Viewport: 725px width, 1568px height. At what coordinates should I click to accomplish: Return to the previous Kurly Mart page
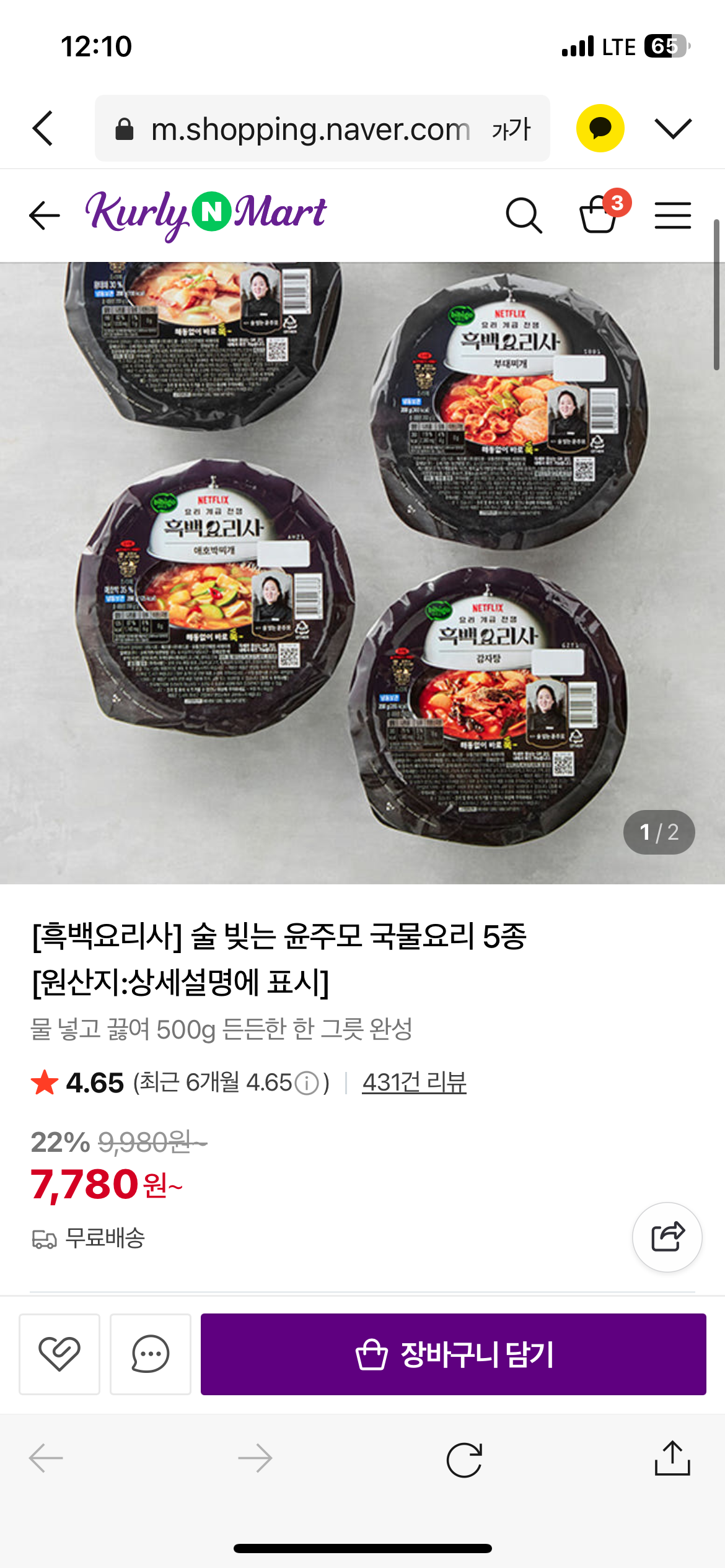pos(45,216)
